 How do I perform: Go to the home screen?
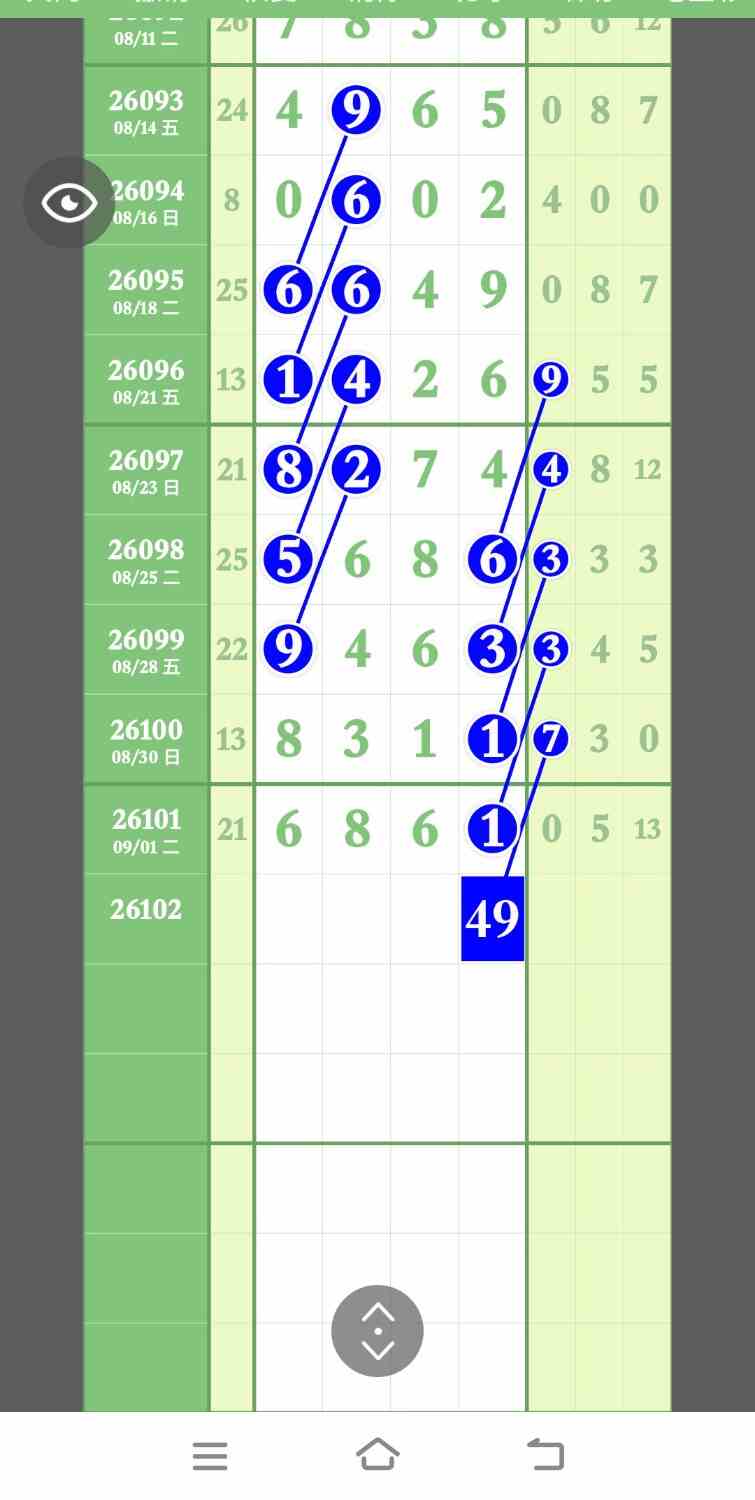[x=377, y=1454]
